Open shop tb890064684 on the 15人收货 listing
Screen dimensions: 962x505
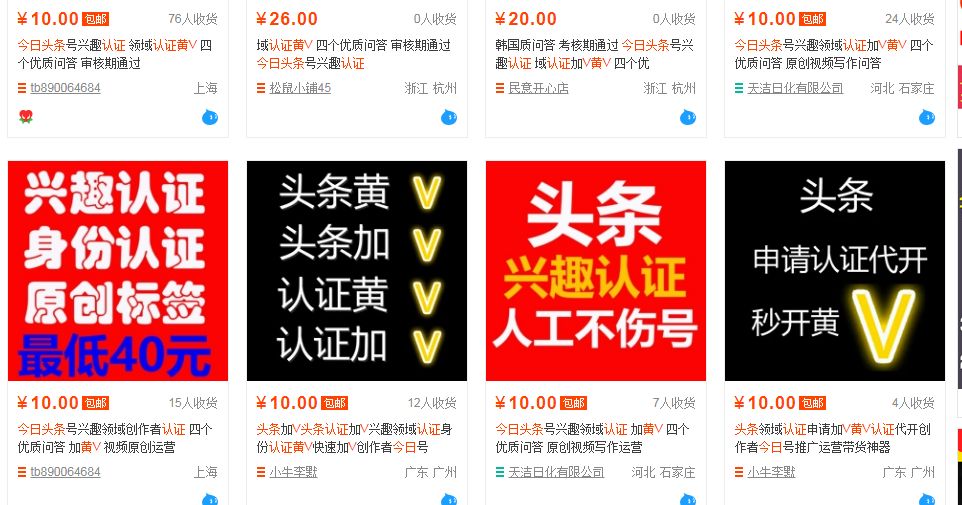(x=65, y=472)
